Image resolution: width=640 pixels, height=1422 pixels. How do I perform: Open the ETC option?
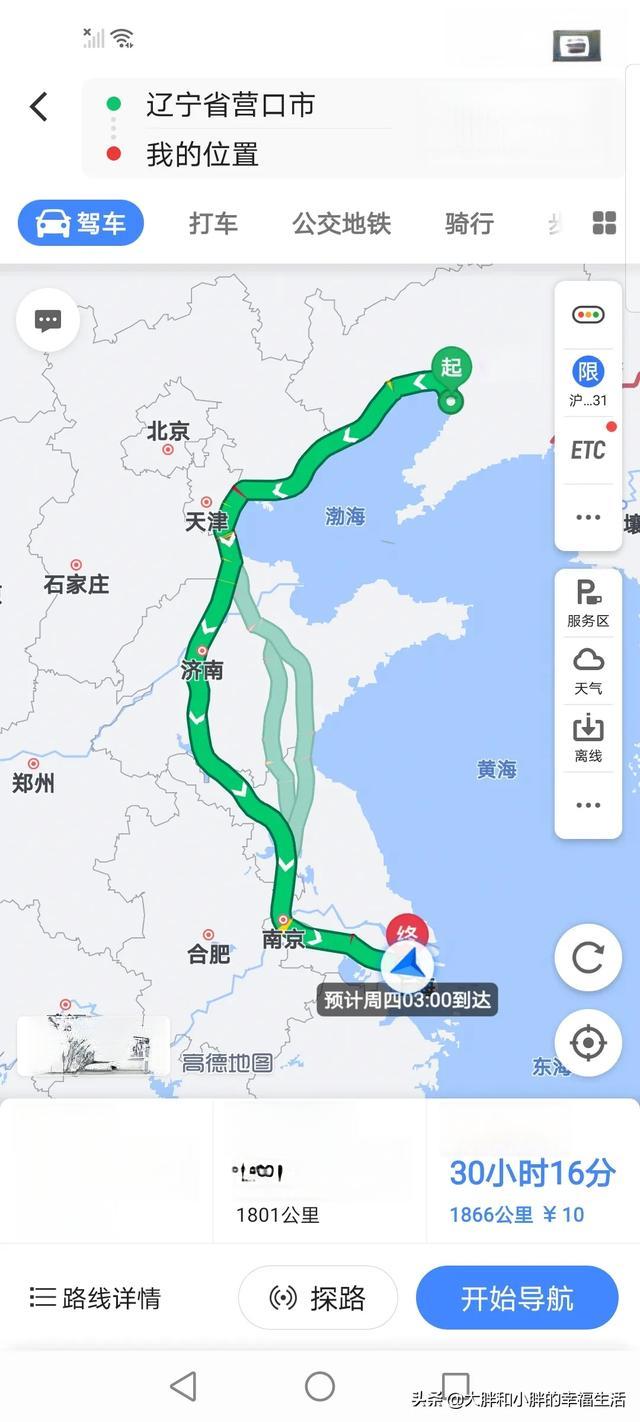tap(588, 450)
